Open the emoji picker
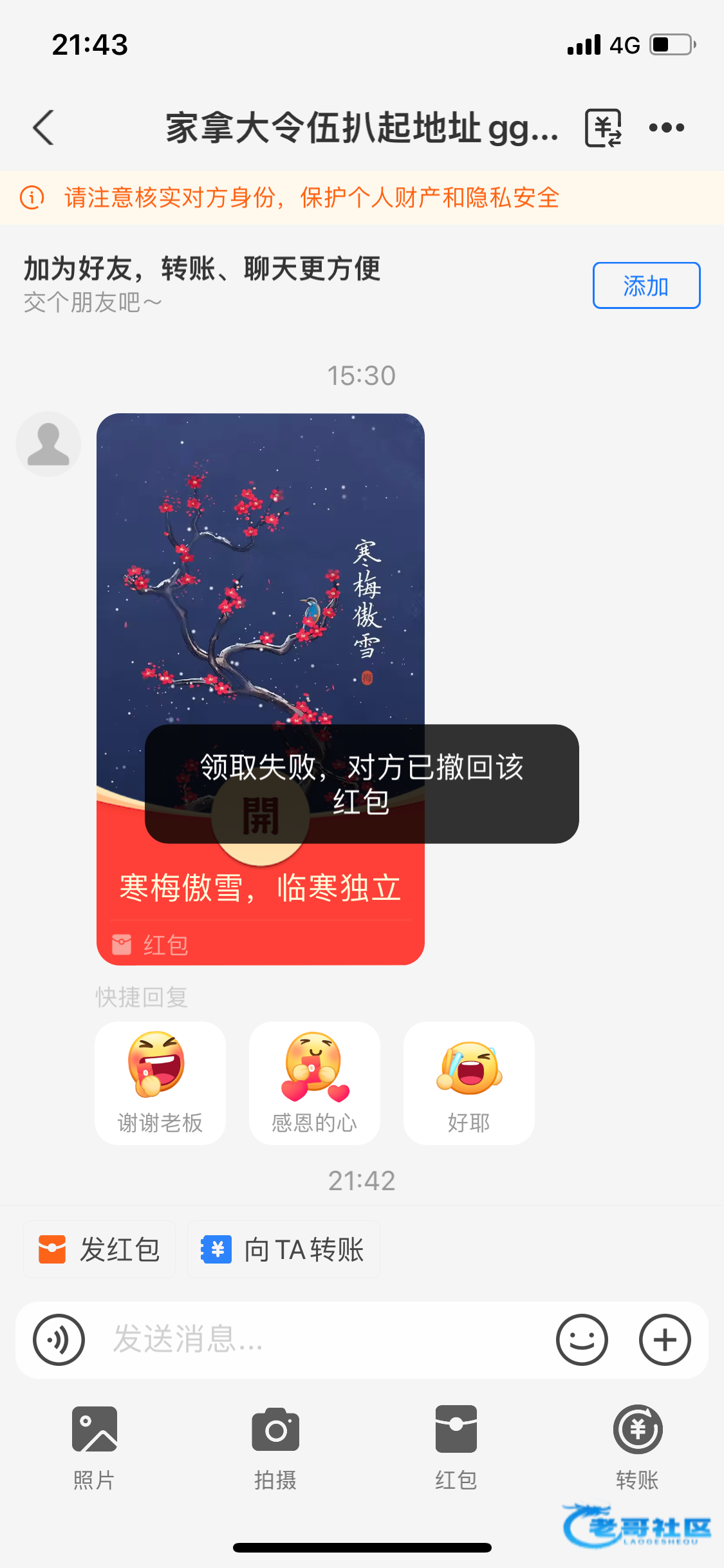This screenshot has width=724, height=1568. pos(582,1339)
